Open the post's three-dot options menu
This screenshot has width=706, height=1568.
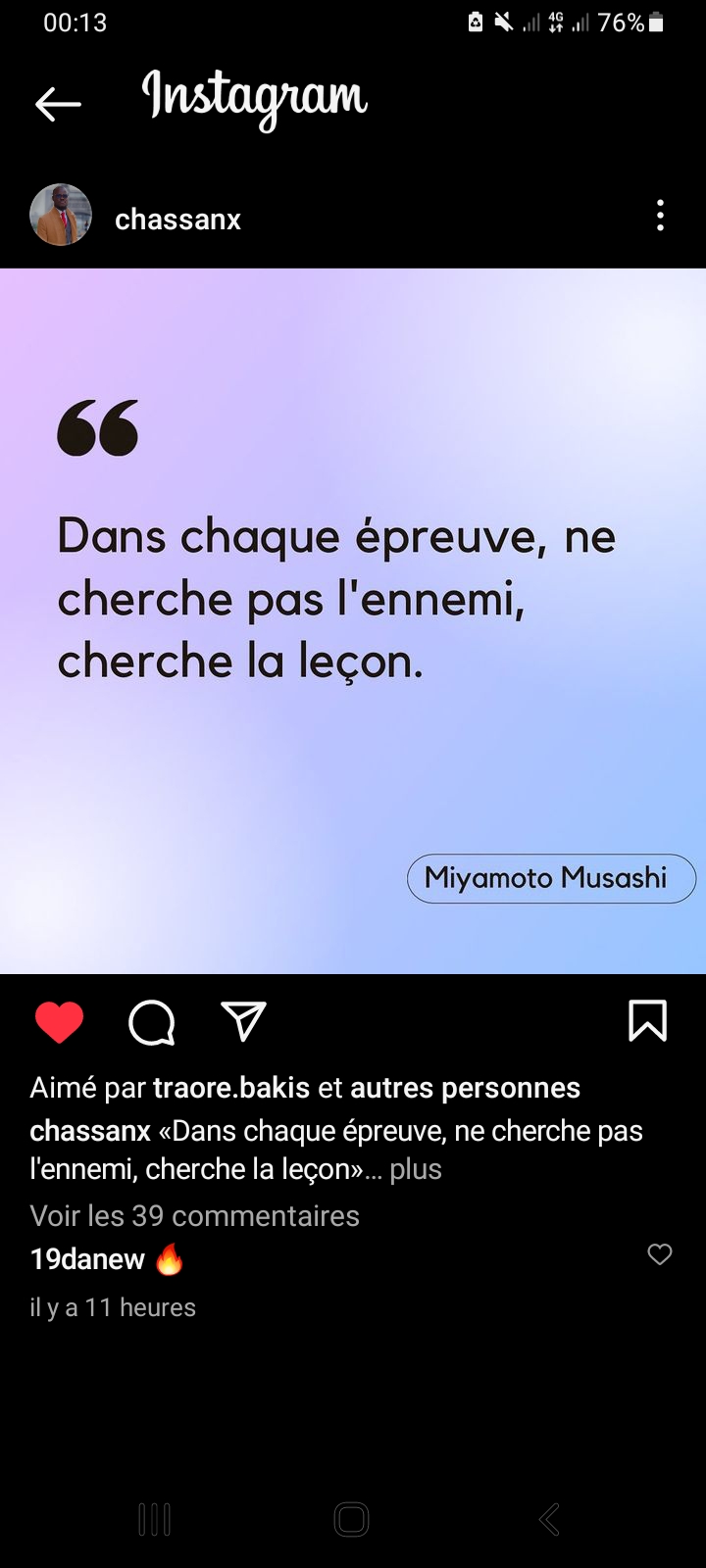(660, 216)
